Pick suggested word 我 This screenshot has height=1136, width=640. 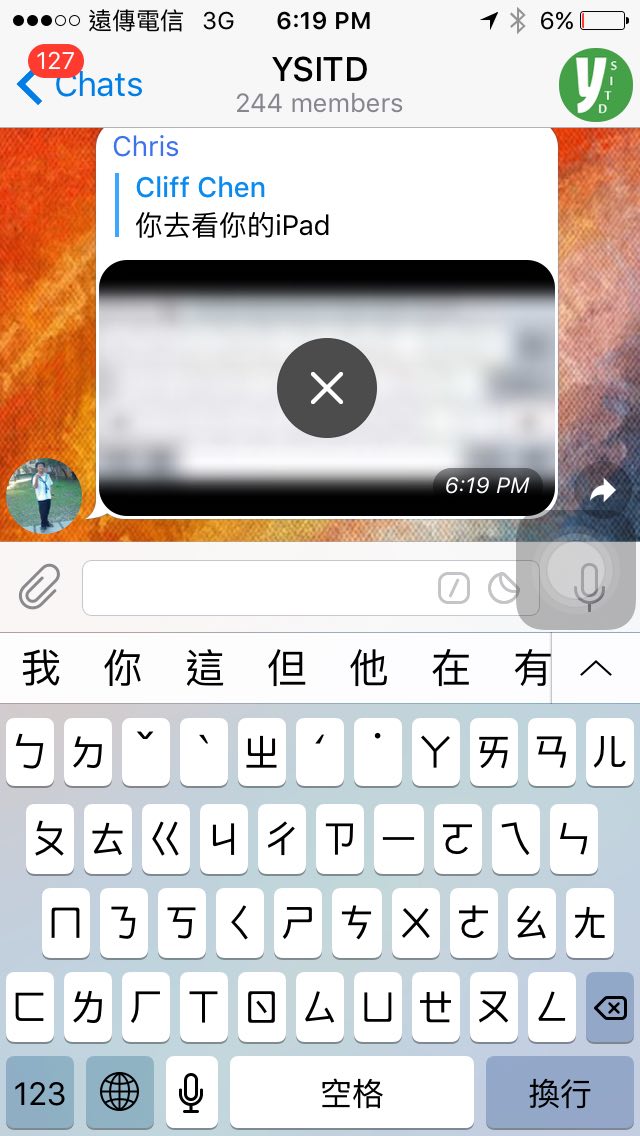click(x=41, y=668)
